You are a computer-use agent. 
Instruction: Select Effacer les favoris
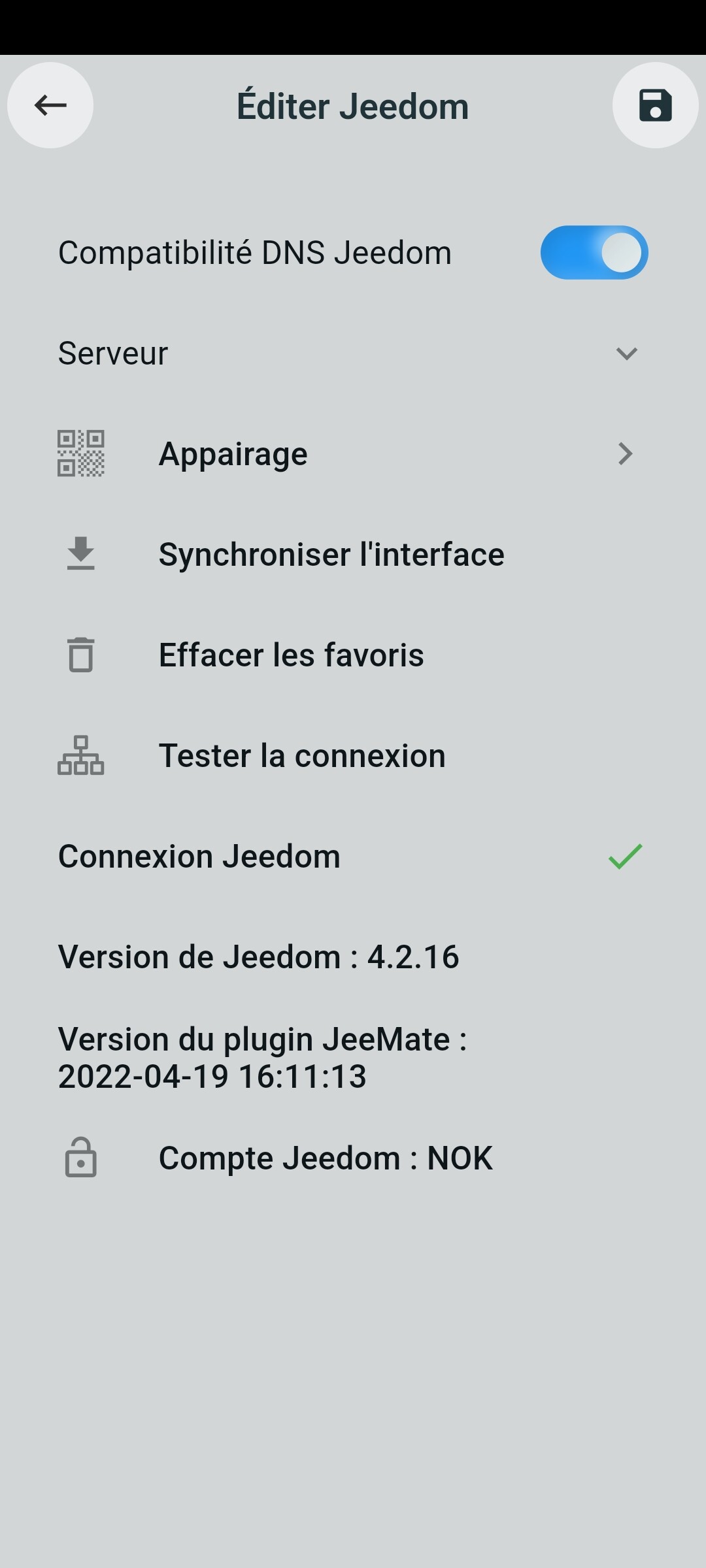tap(291, 655)
